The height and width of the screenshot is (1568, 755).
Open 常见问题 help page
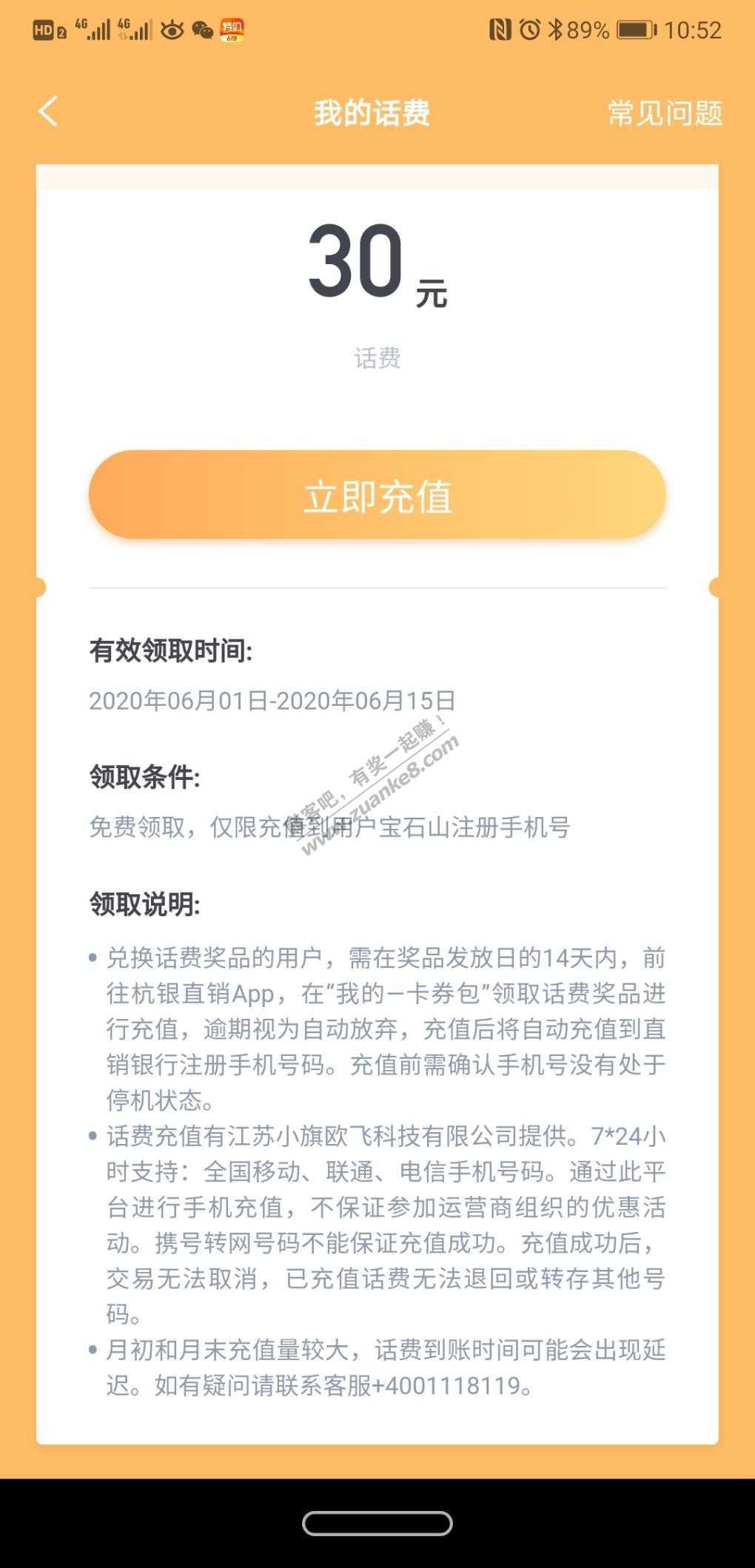coord(664,113)
